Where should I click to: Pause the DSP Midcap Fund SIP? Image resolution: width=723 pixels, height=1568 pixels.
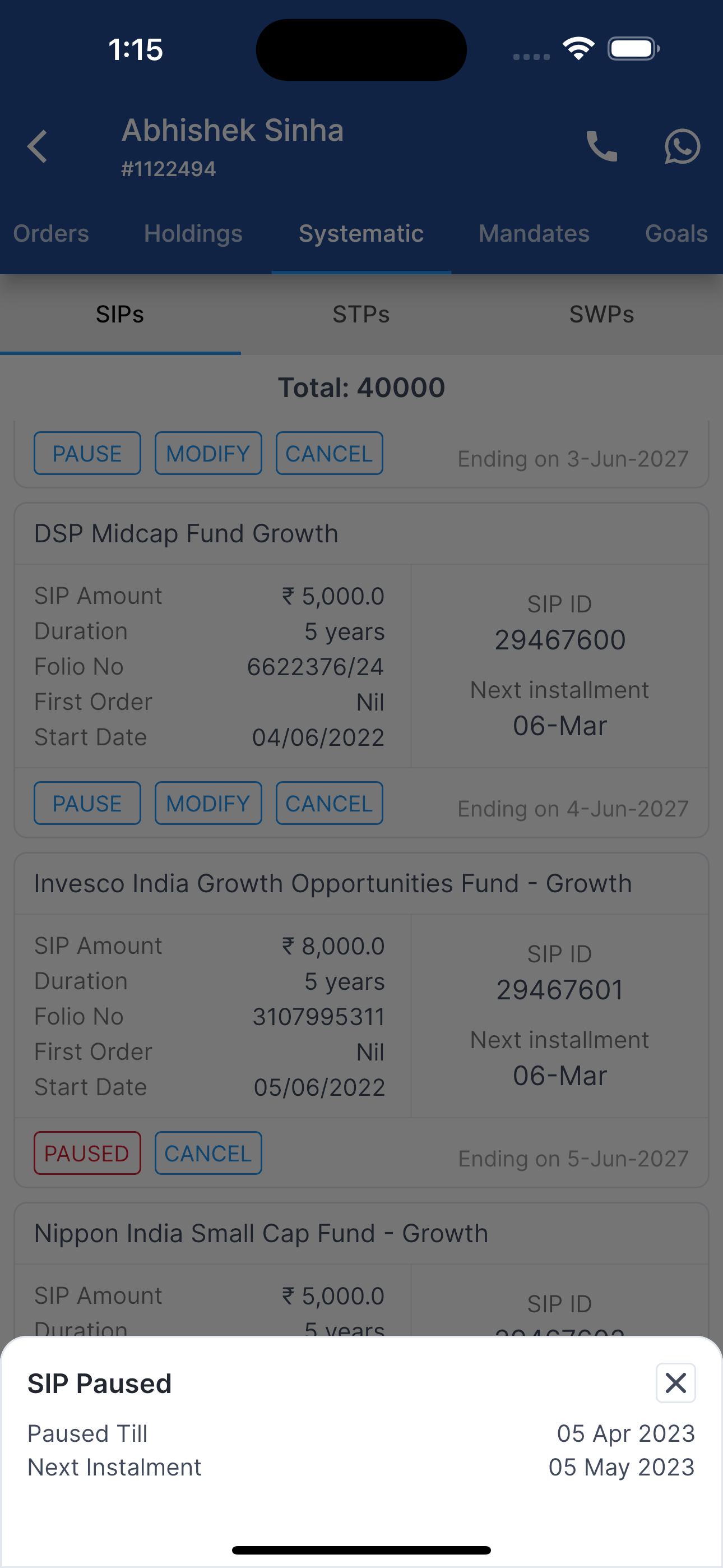(x=87, y=804)
